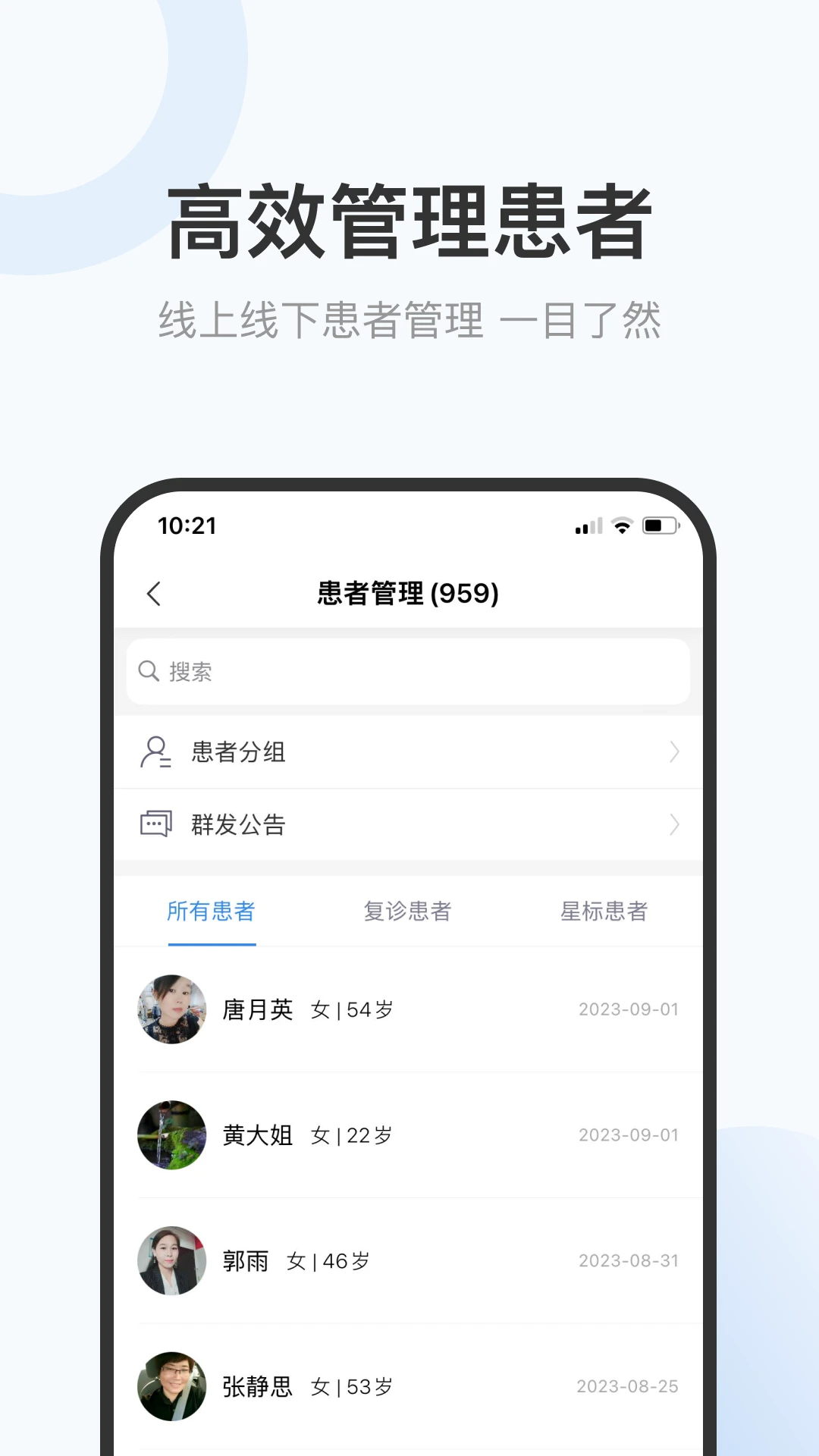Select the 所有患者 tab
Screen dimensions: 819x1456
212,912
